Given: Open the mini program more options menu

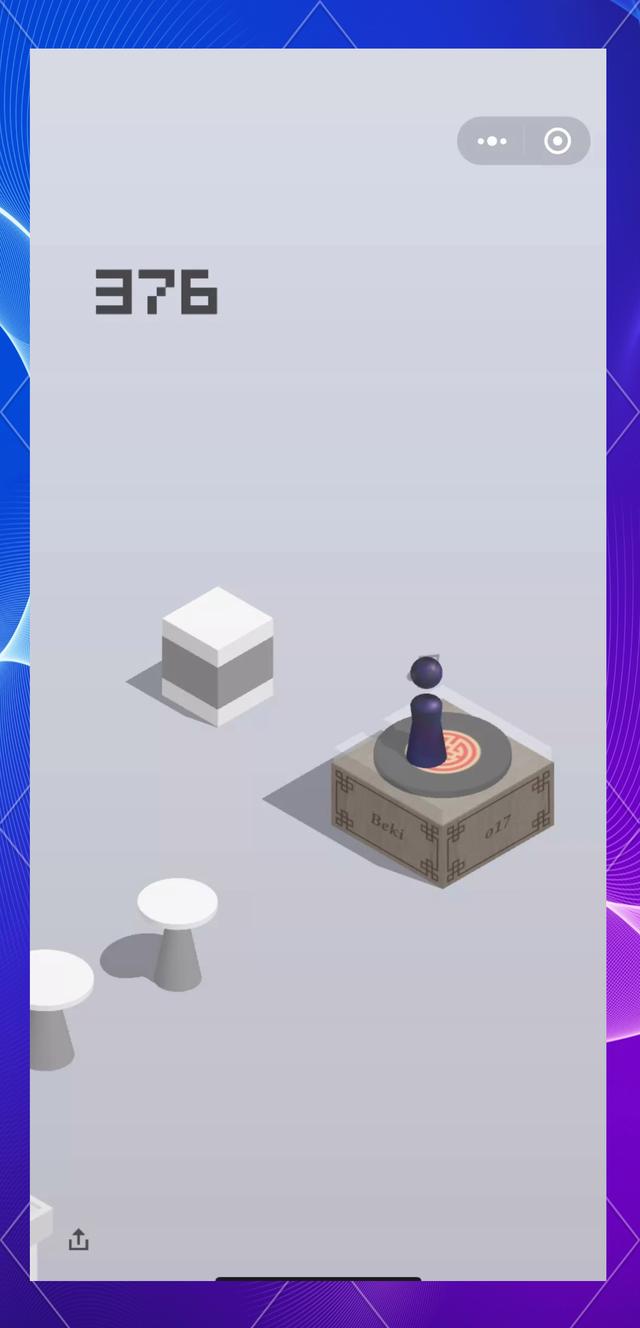Looking at the screenshot, I should 492,141.
